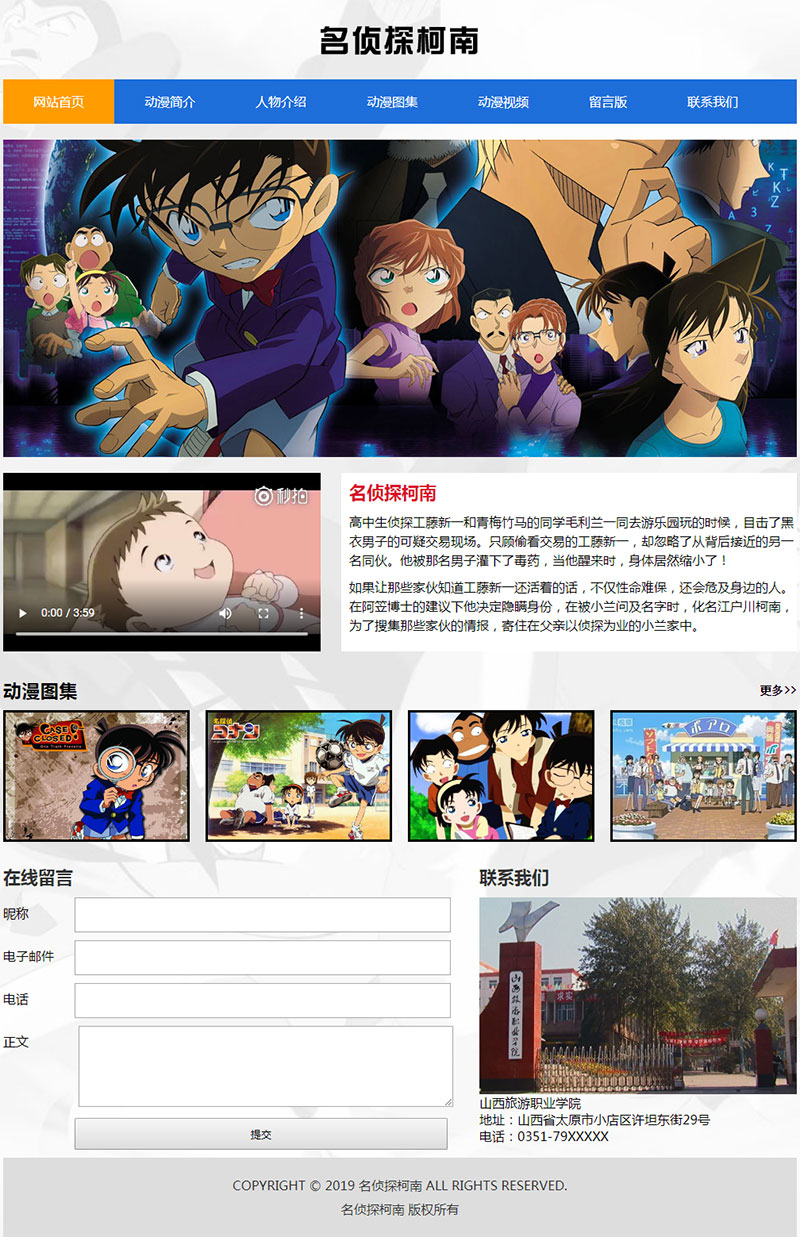This screenshot has height=1237, width=800.
Task: View the soccer Conan gallery image
Action: click(299, 776)
